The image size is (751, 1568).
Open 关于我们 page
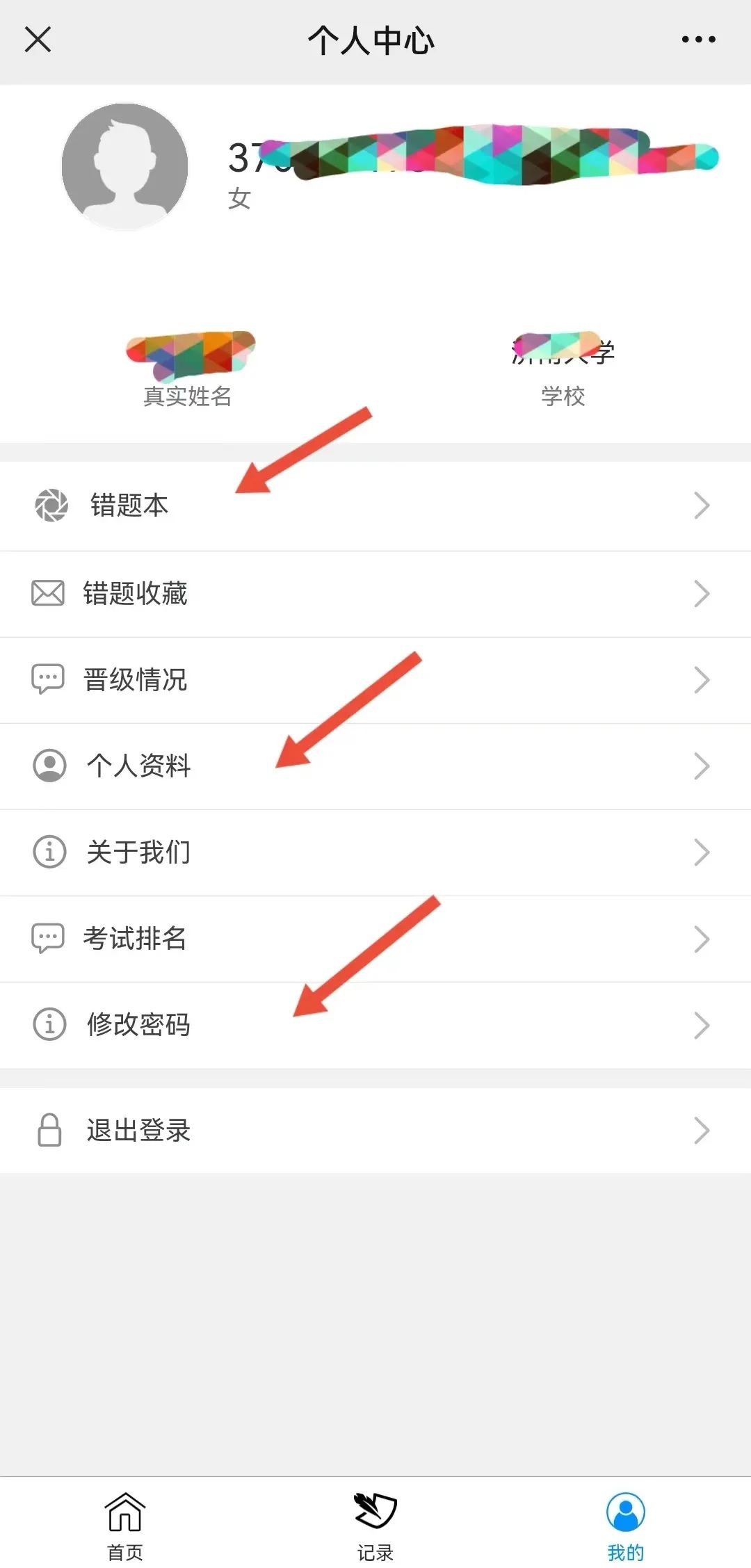[375, 852]
